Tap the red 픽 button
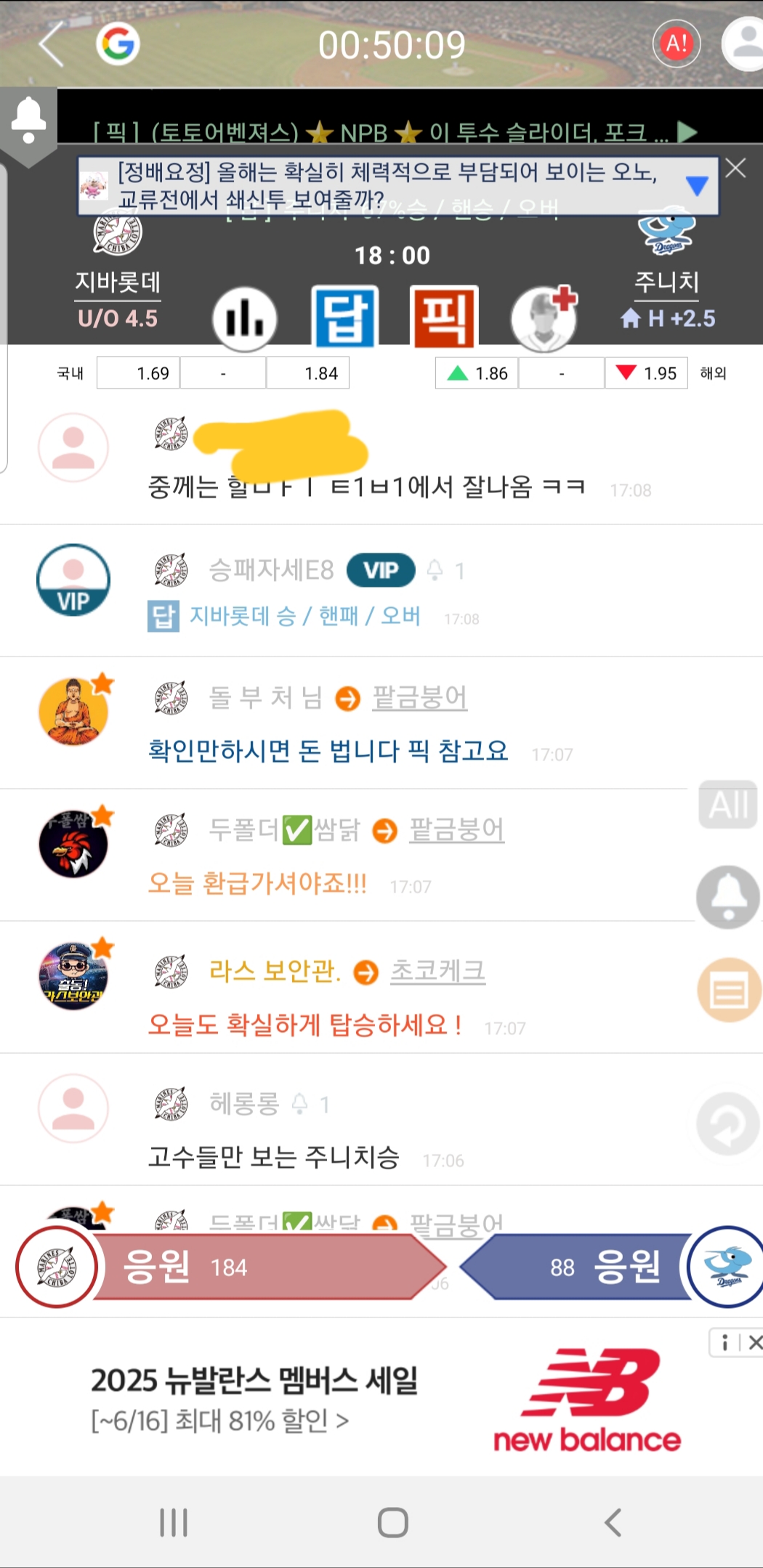This screenshot has width=763, height=1568. pos(444,317)
